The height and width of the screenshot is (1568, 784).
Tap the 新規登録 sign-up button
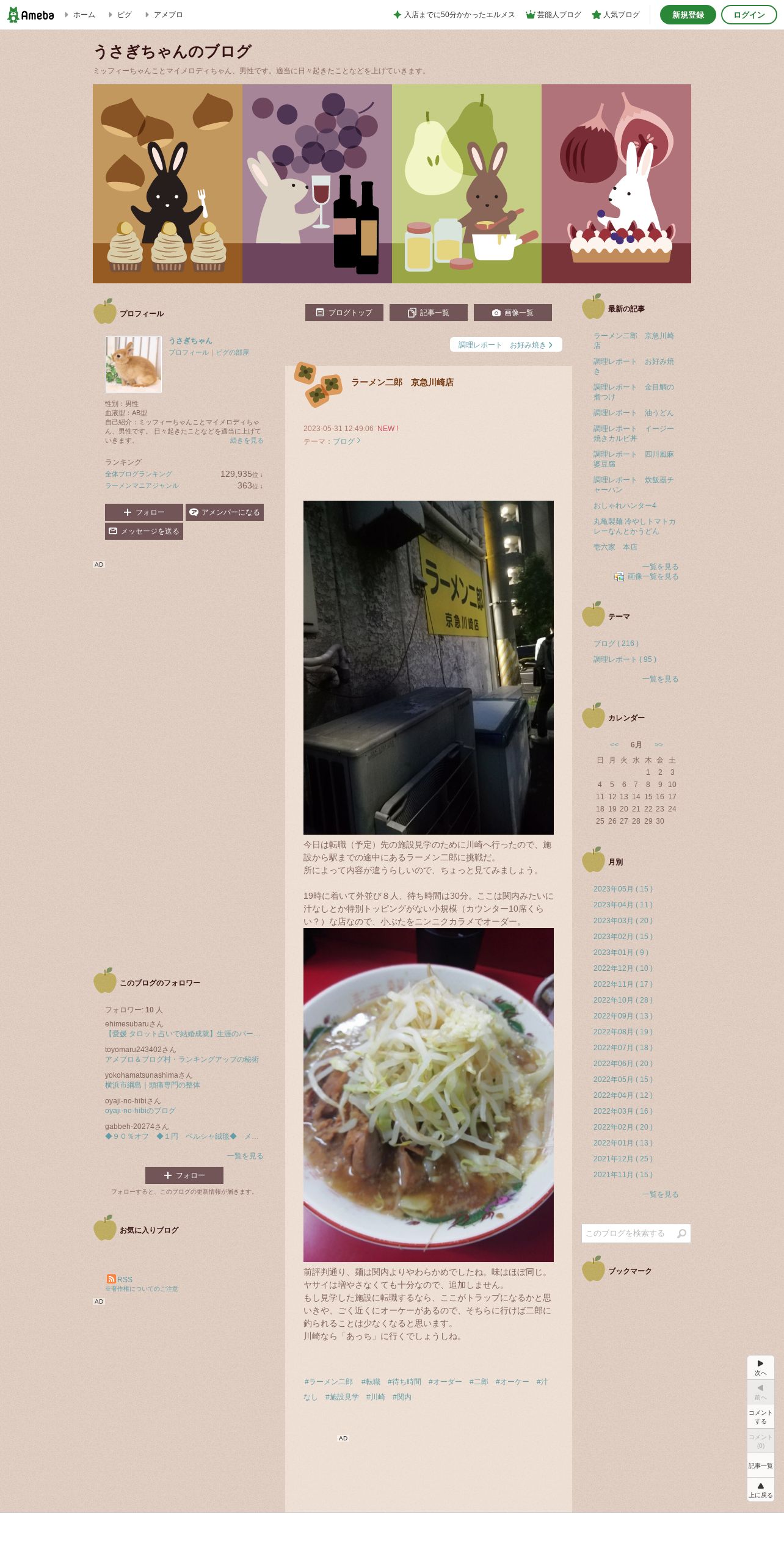coord(688,15)
